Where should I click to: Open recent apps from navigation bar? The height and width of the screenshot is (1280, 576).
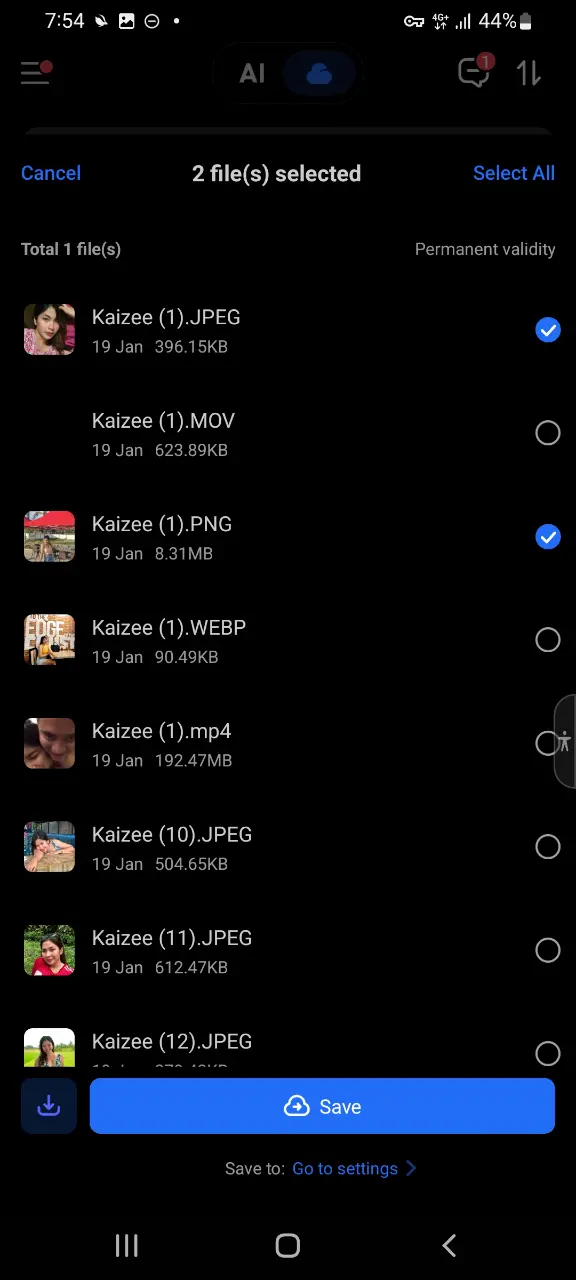pos(126,1245)
